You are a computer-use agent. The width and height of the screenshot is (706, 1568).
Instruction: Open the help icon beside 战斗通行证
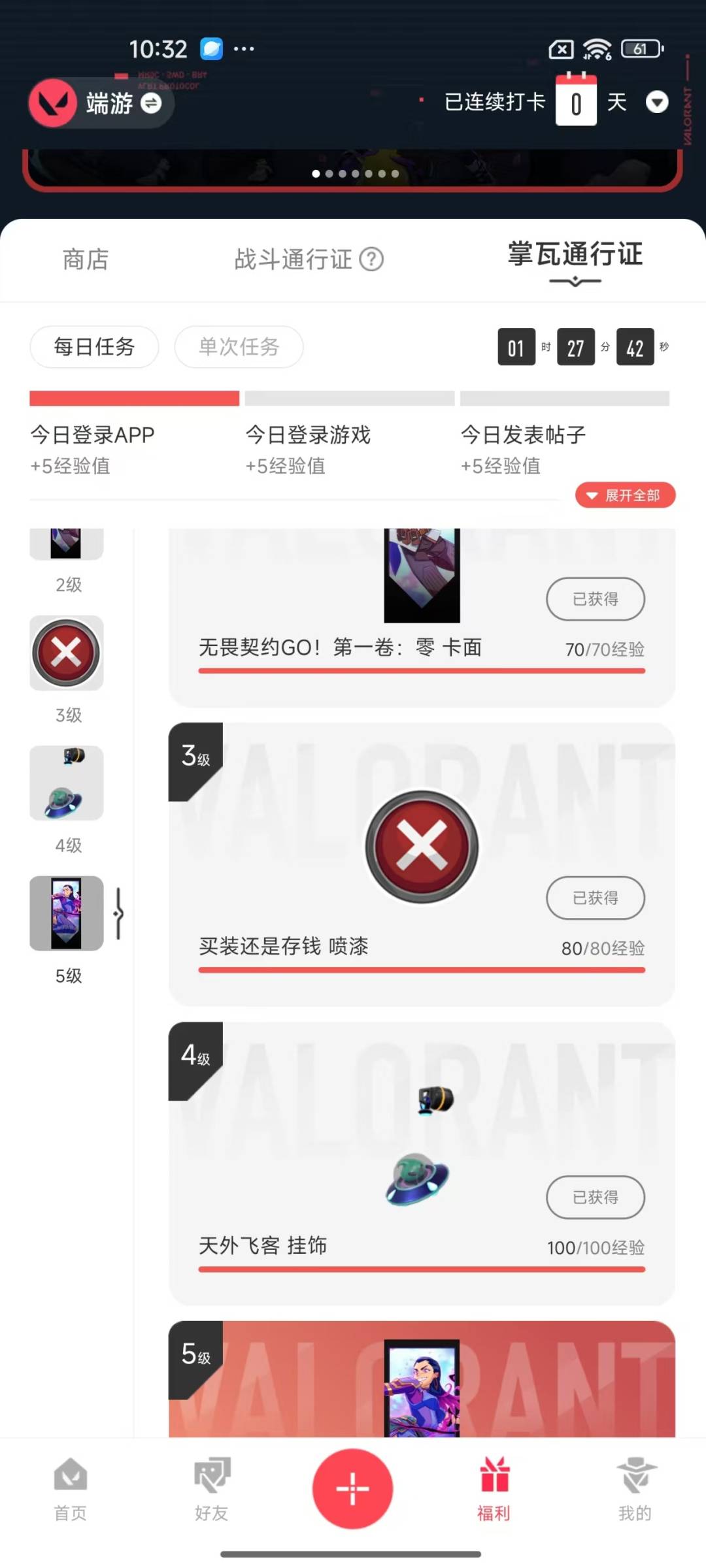pos(372,259)
